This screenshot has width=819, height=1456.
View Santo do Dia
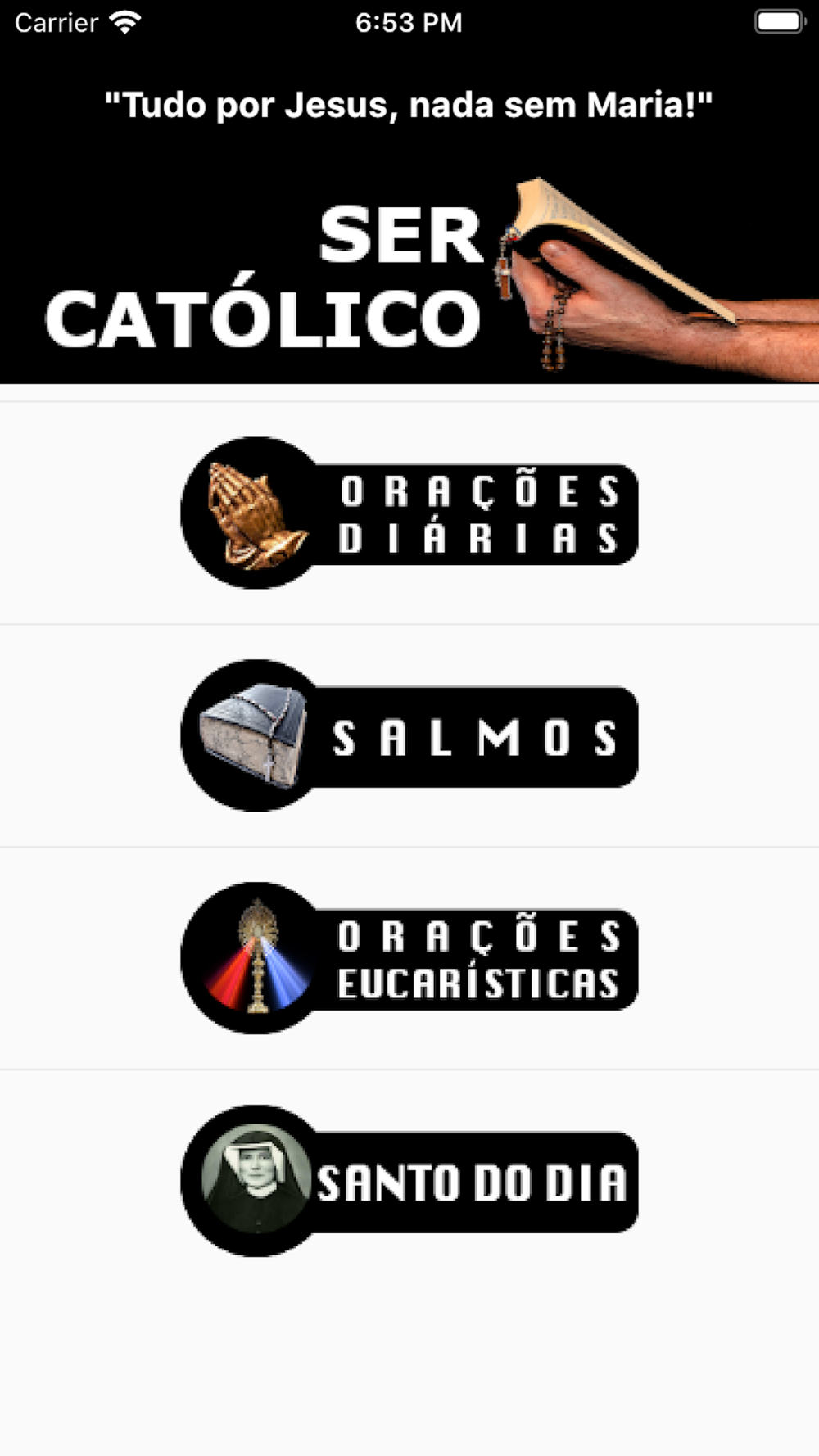pyautogui.click(x=409, y=1181)
